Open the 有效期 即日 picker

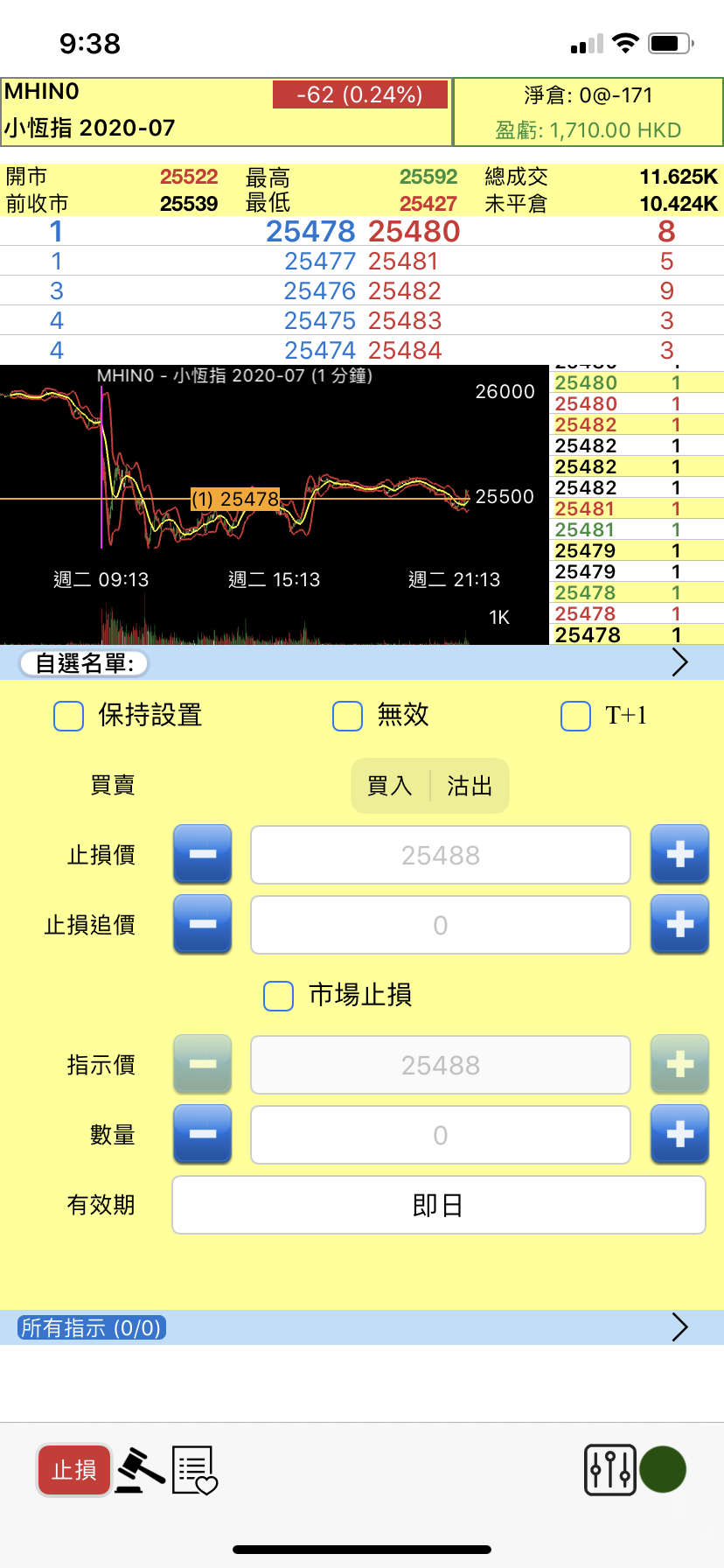(439, 1205)
